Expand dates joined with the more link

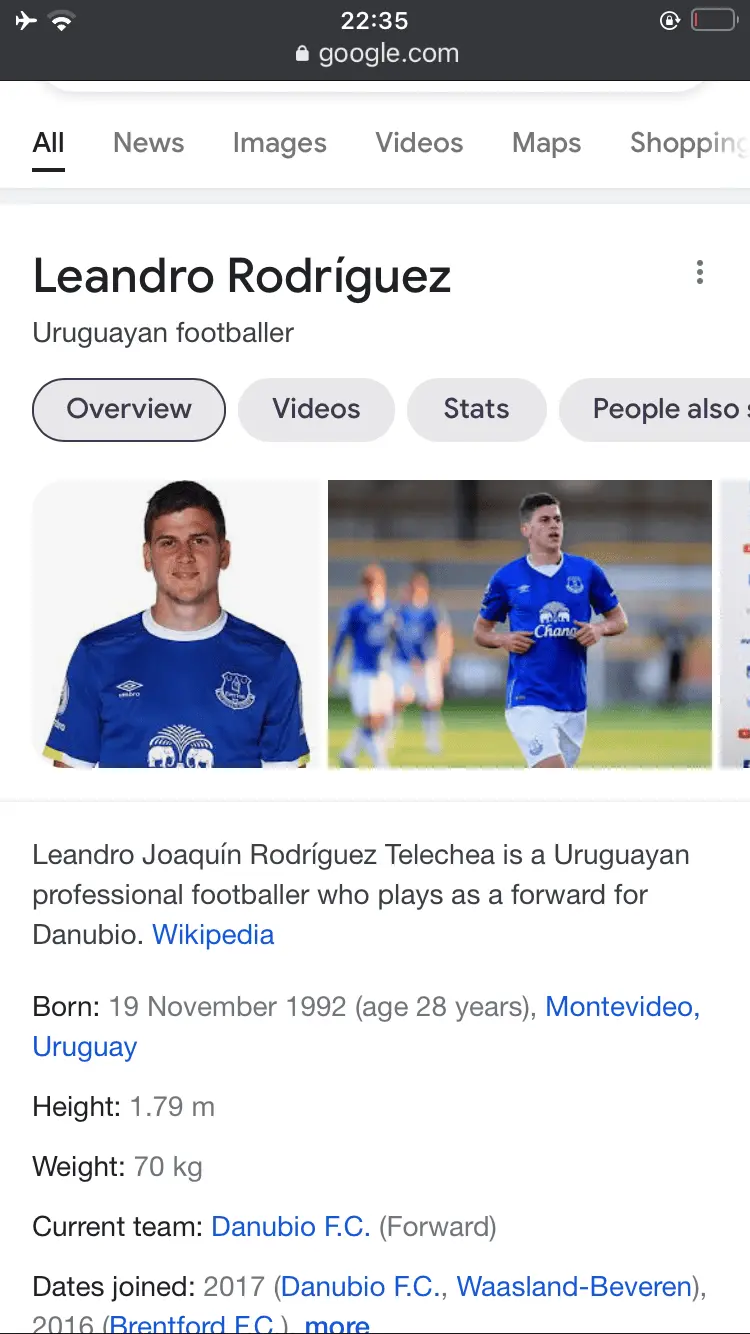point(337,1324)
